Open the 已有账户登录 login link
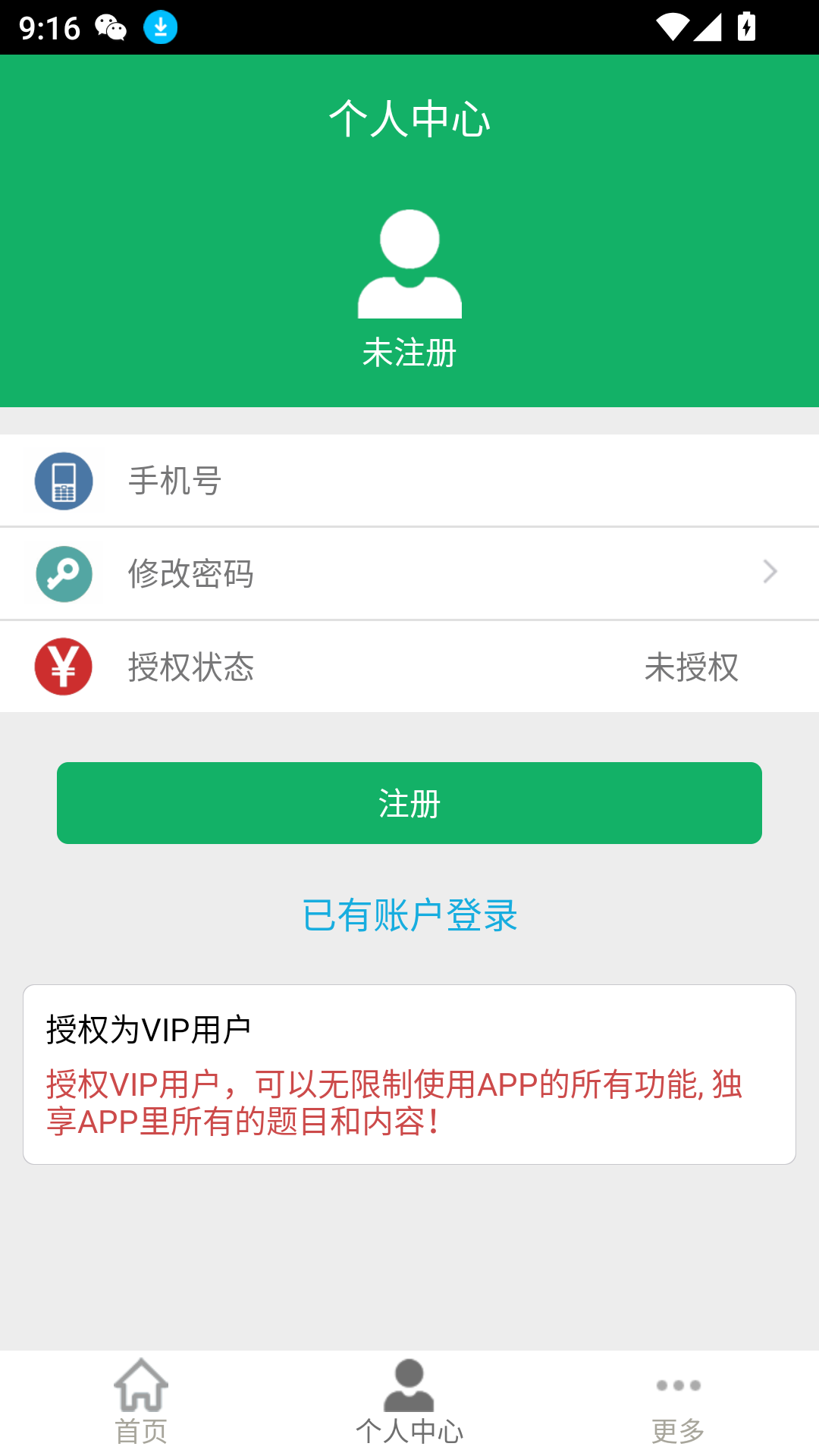Screen dimensions: 819x1456 (x=409, y=915)
